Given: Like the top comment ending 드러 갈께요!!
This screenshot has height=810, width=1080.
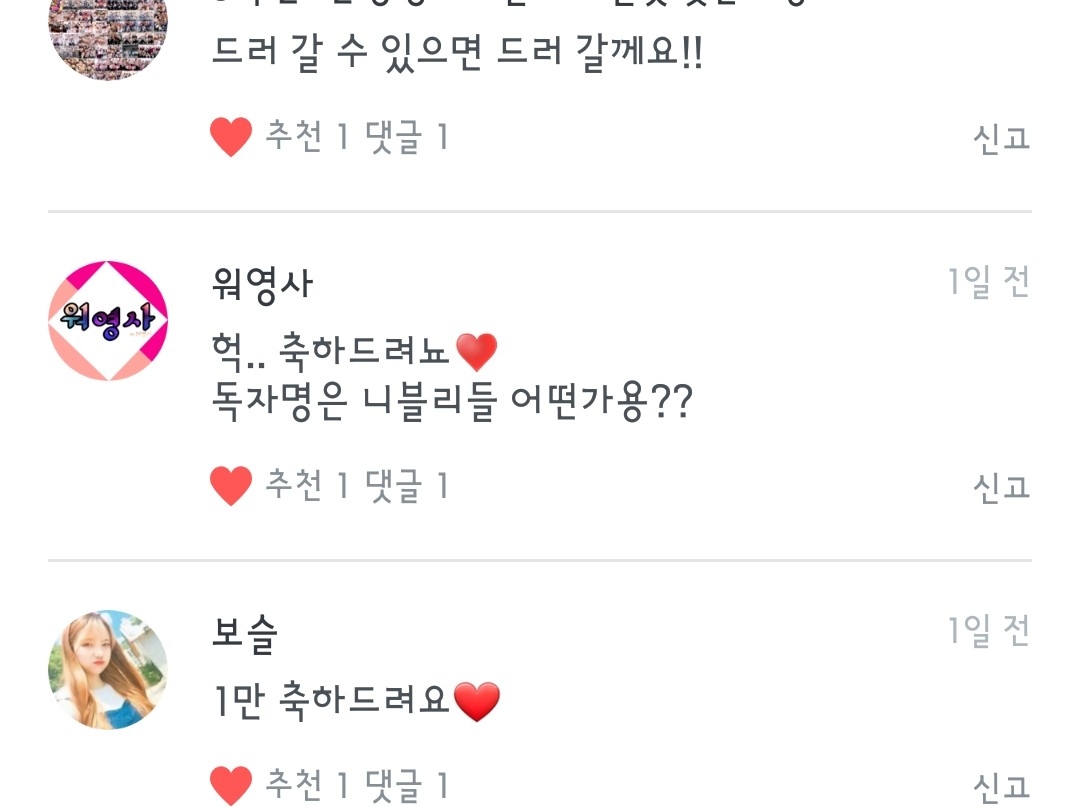Looking at the screenshot, I should 231,136.
